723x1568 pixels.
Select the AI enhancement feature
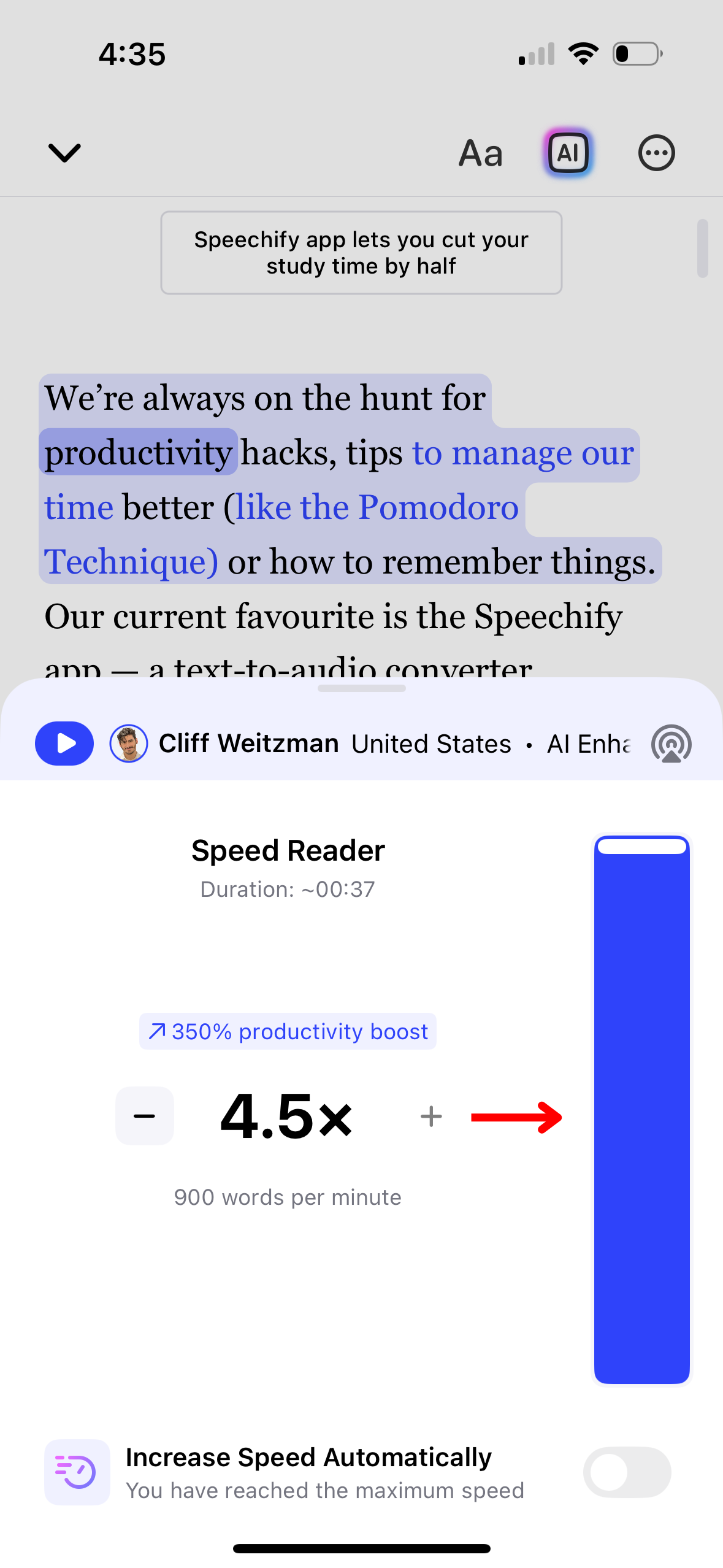[x=567, y=153]
